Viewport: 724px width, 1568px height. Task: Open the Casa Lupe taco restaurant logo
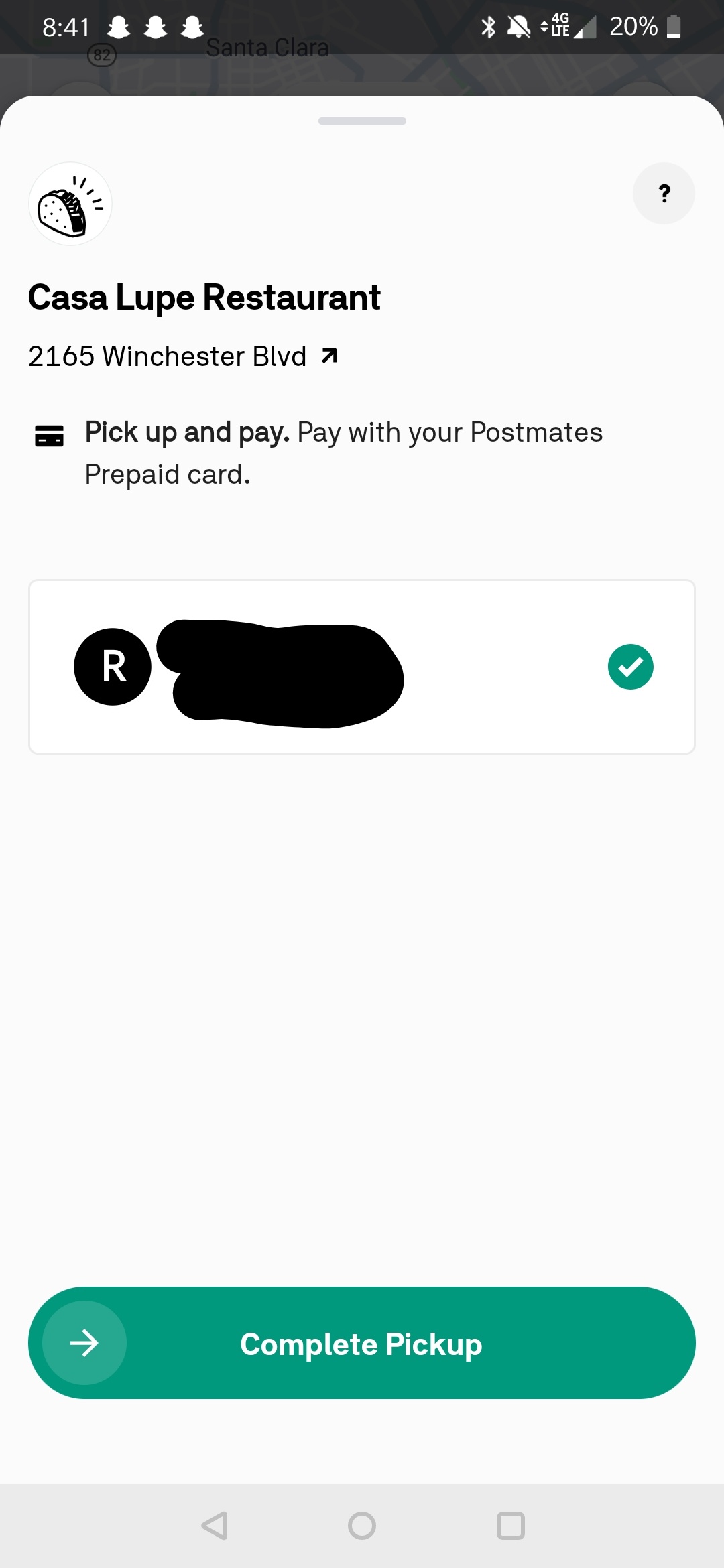click(x=70, y=203)
